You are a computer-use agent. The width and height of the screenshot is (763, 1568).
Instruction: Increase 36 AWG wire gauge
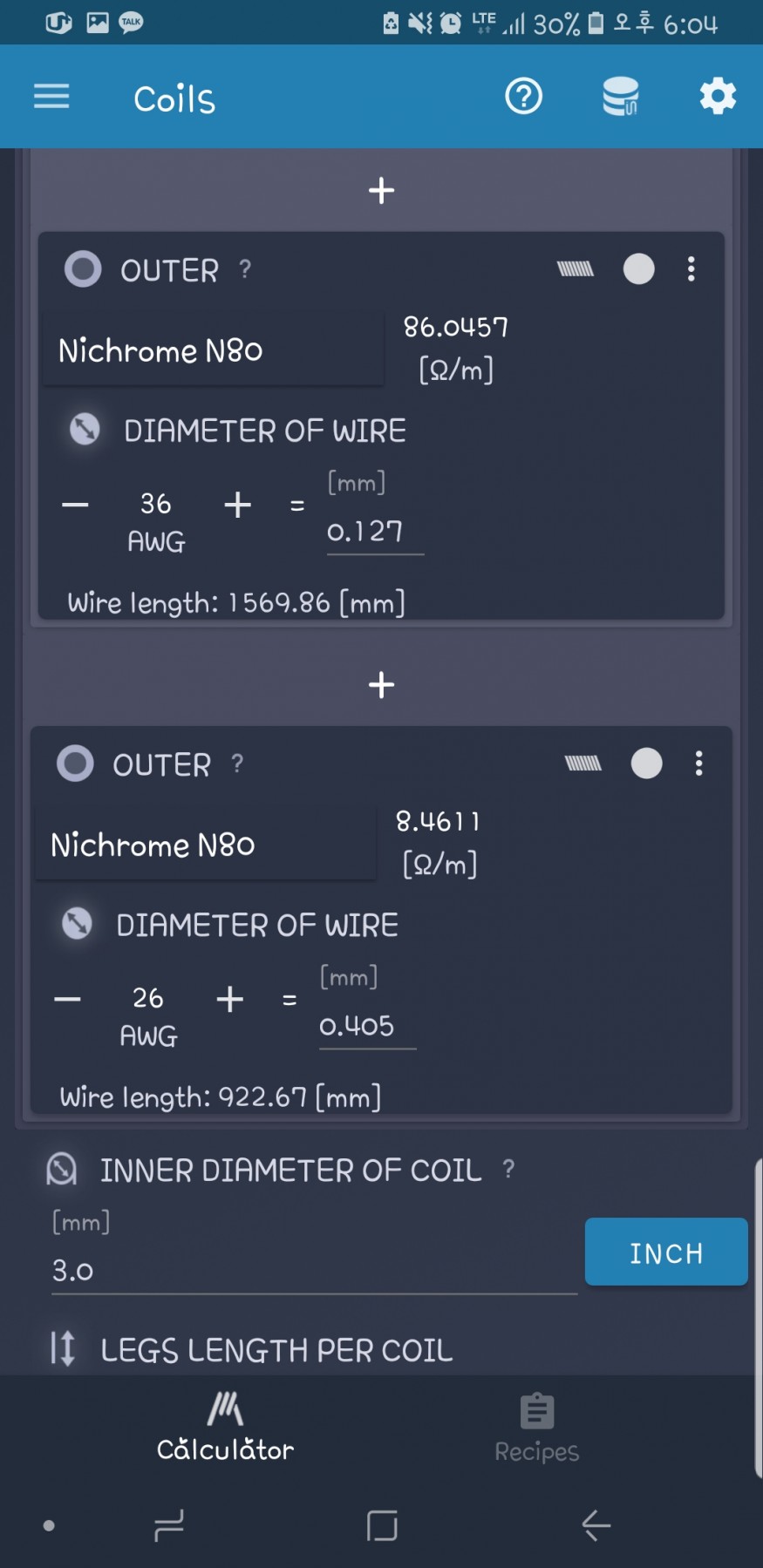pos(237,505)
